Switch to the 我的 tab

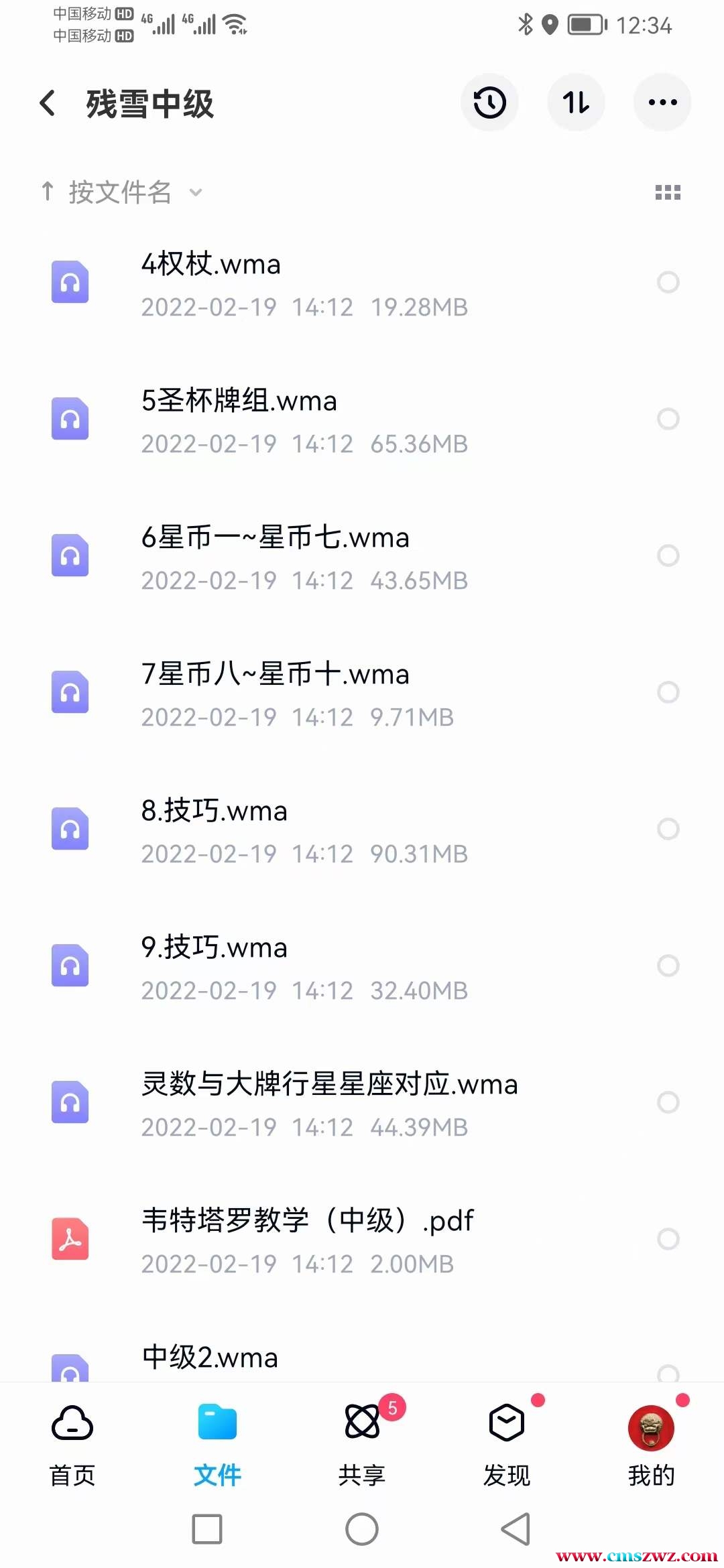(x=651, y=1443)
